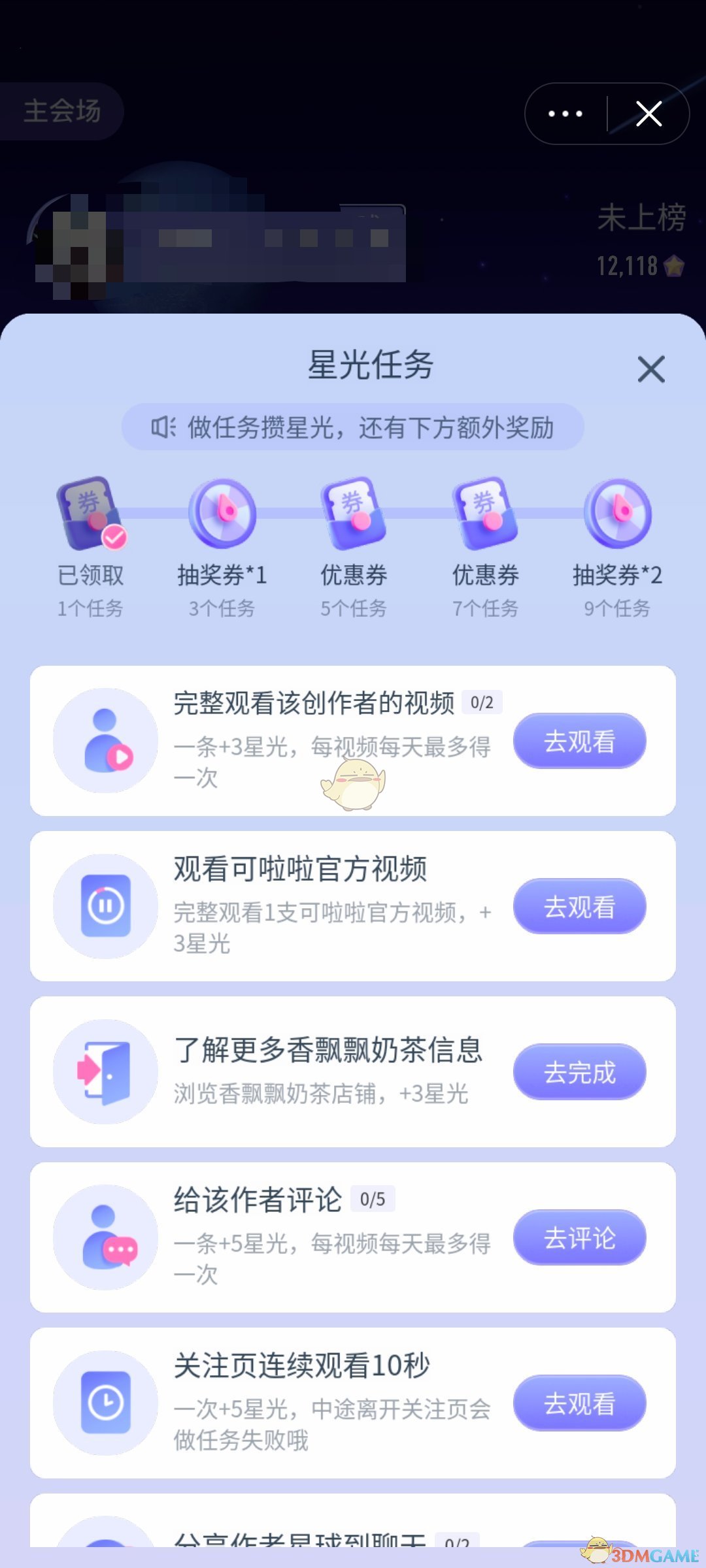The width and height of the screenshot is (706, 1568).
Task: Tap 去观看 for 观看可啦啦官方视频
Action: pyautogui.click(x=579, y=906)
